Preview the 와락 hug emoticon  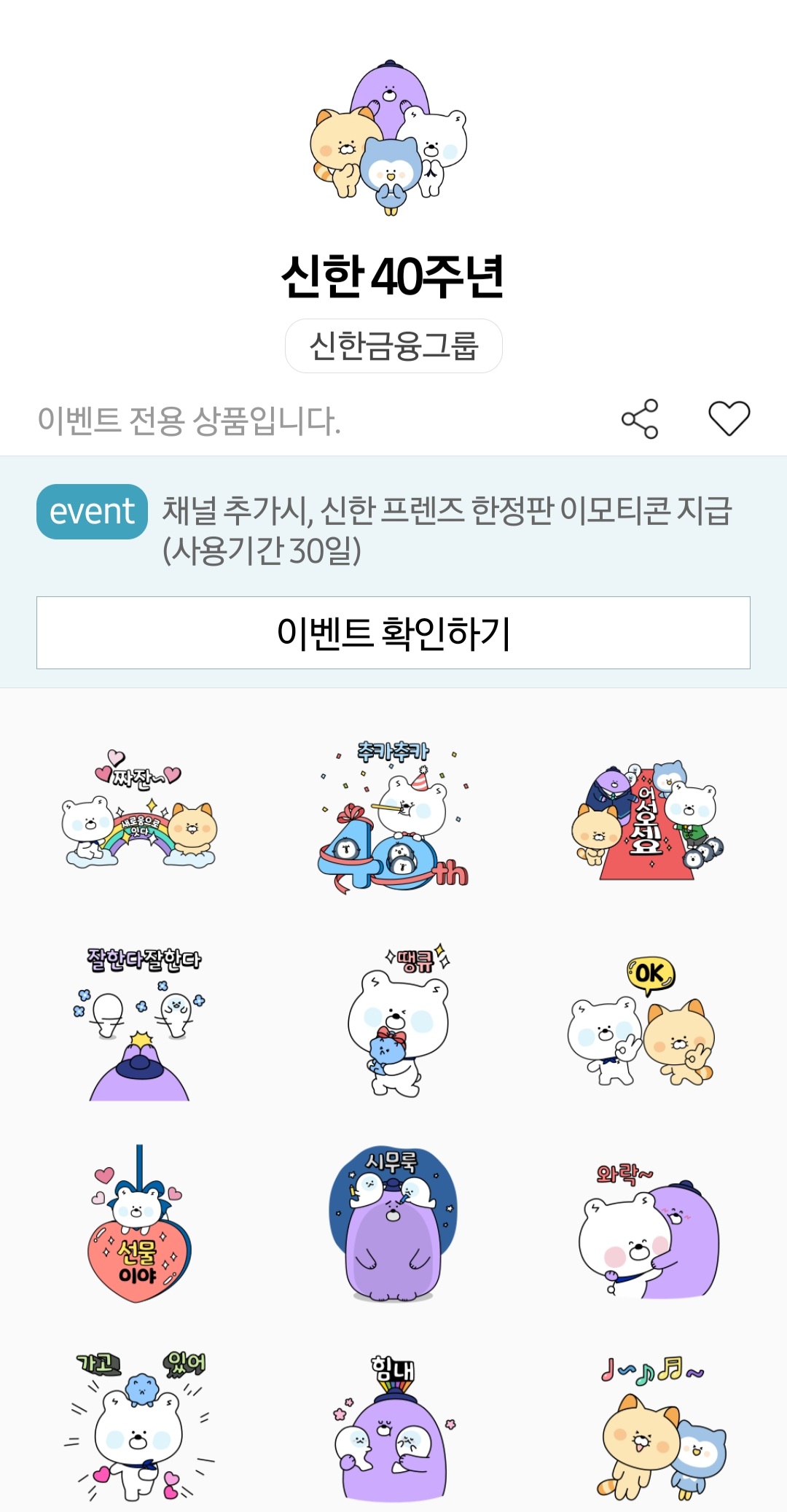[x=647, y=1232]
